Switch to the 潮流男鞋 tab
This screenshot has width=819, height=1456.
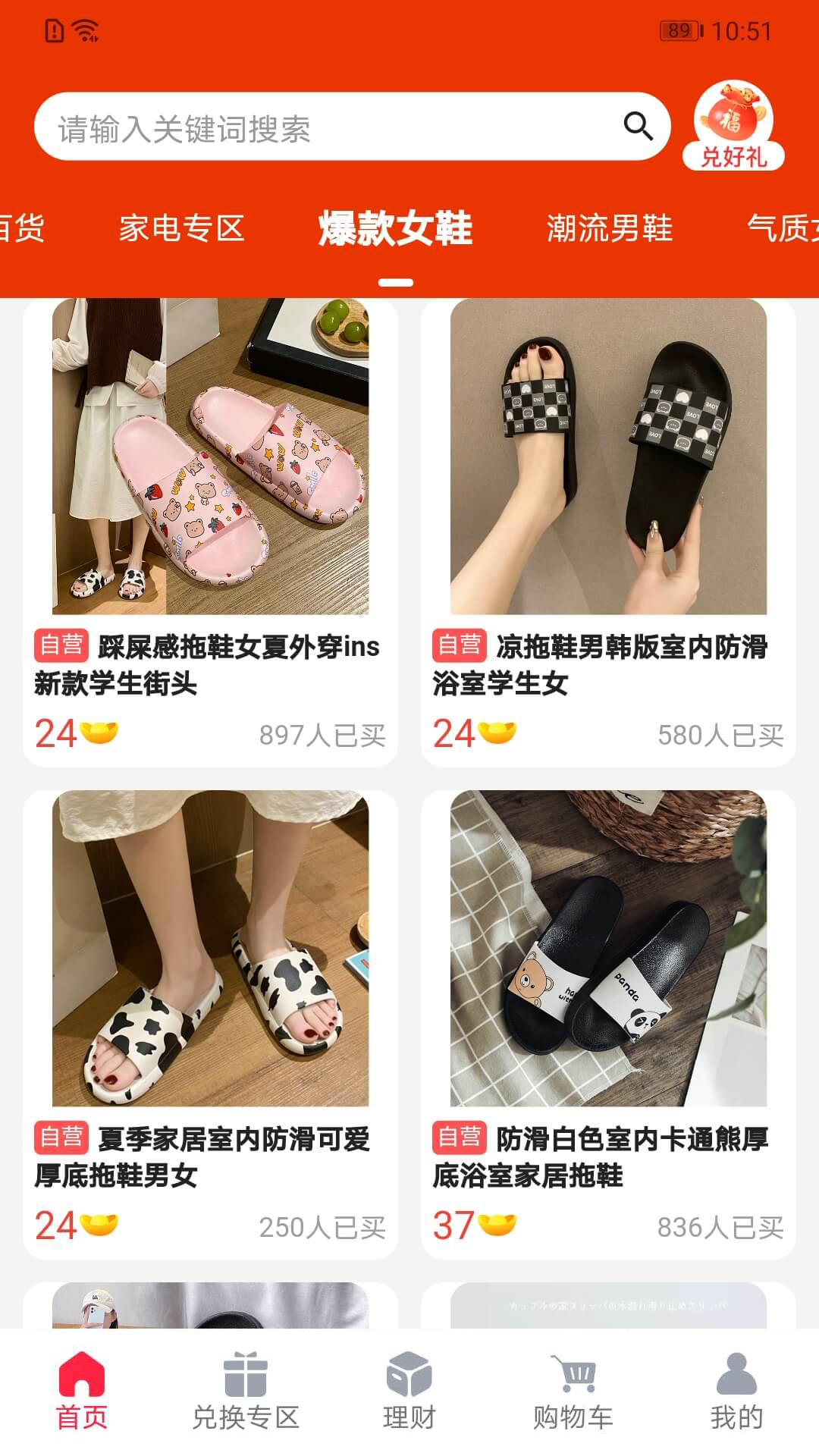pyautogui.click(x=610, y=228)
